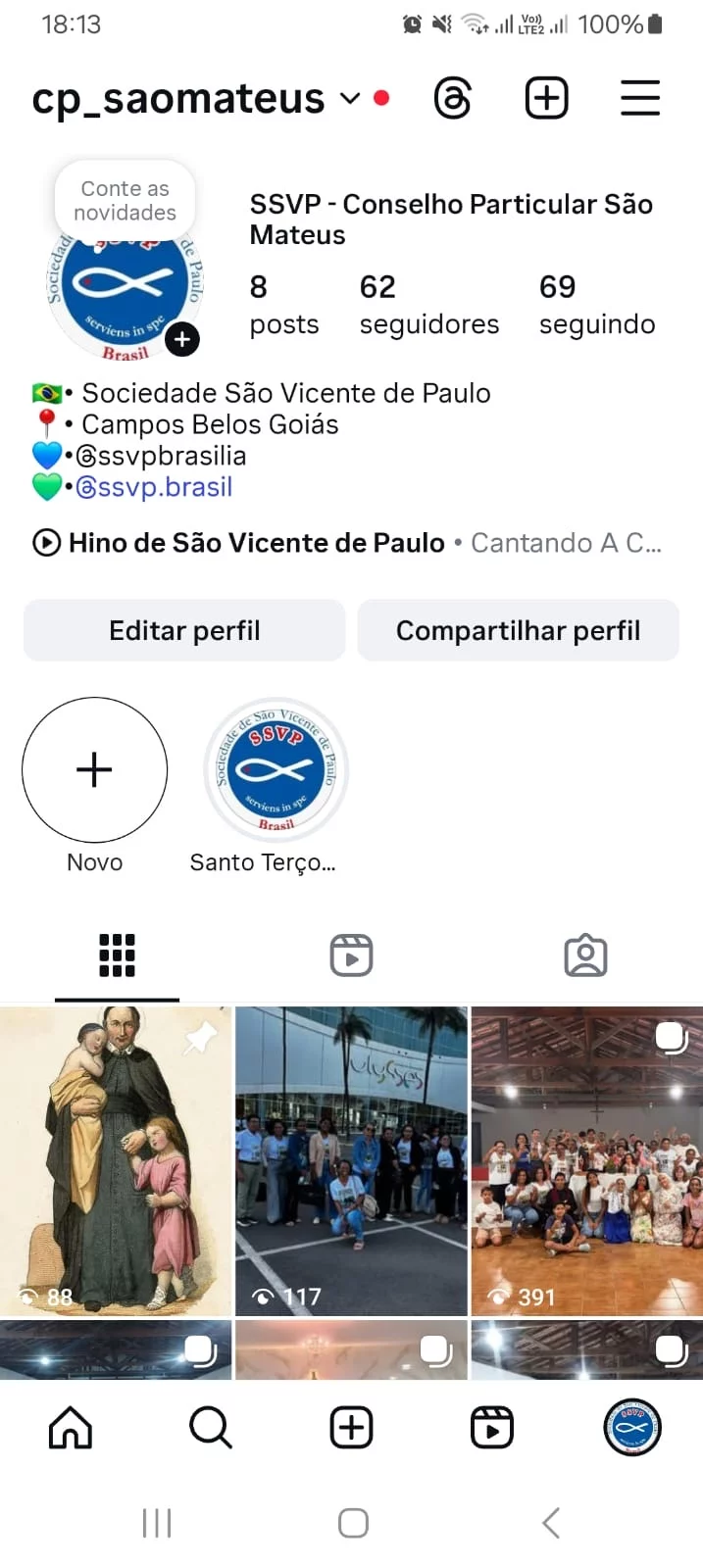Open the post with 391 views
703x1568 pixels.
586,1161
